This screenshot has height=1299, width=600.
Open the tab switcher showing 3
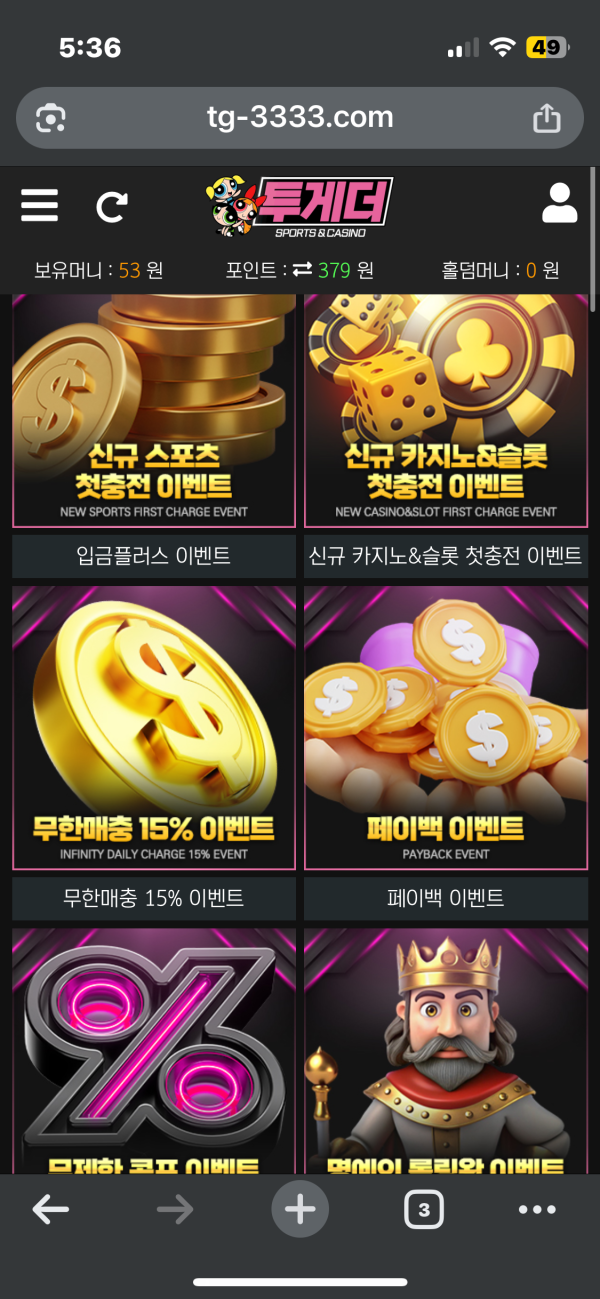coord(423,1210)
